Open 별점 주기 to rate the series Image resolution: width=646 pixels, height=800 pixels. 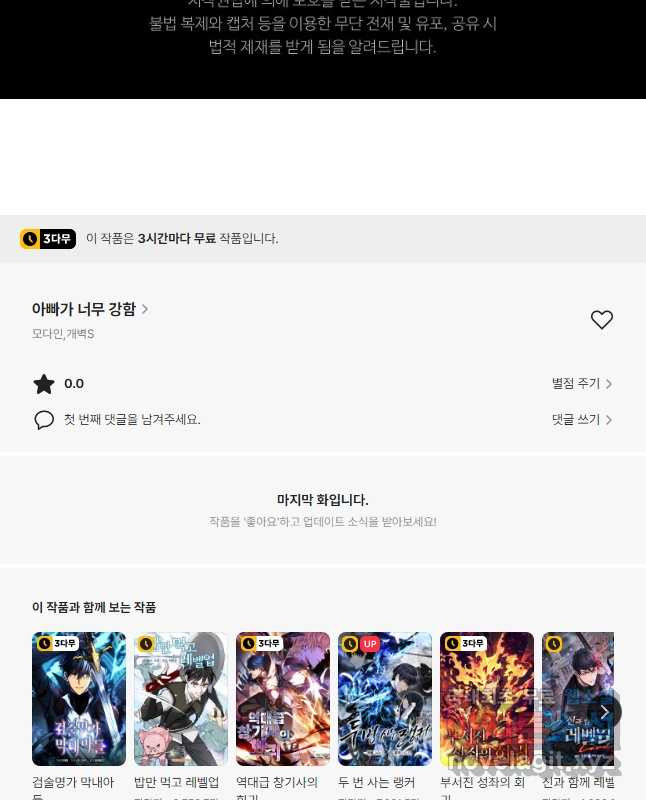tap(581, 384)
